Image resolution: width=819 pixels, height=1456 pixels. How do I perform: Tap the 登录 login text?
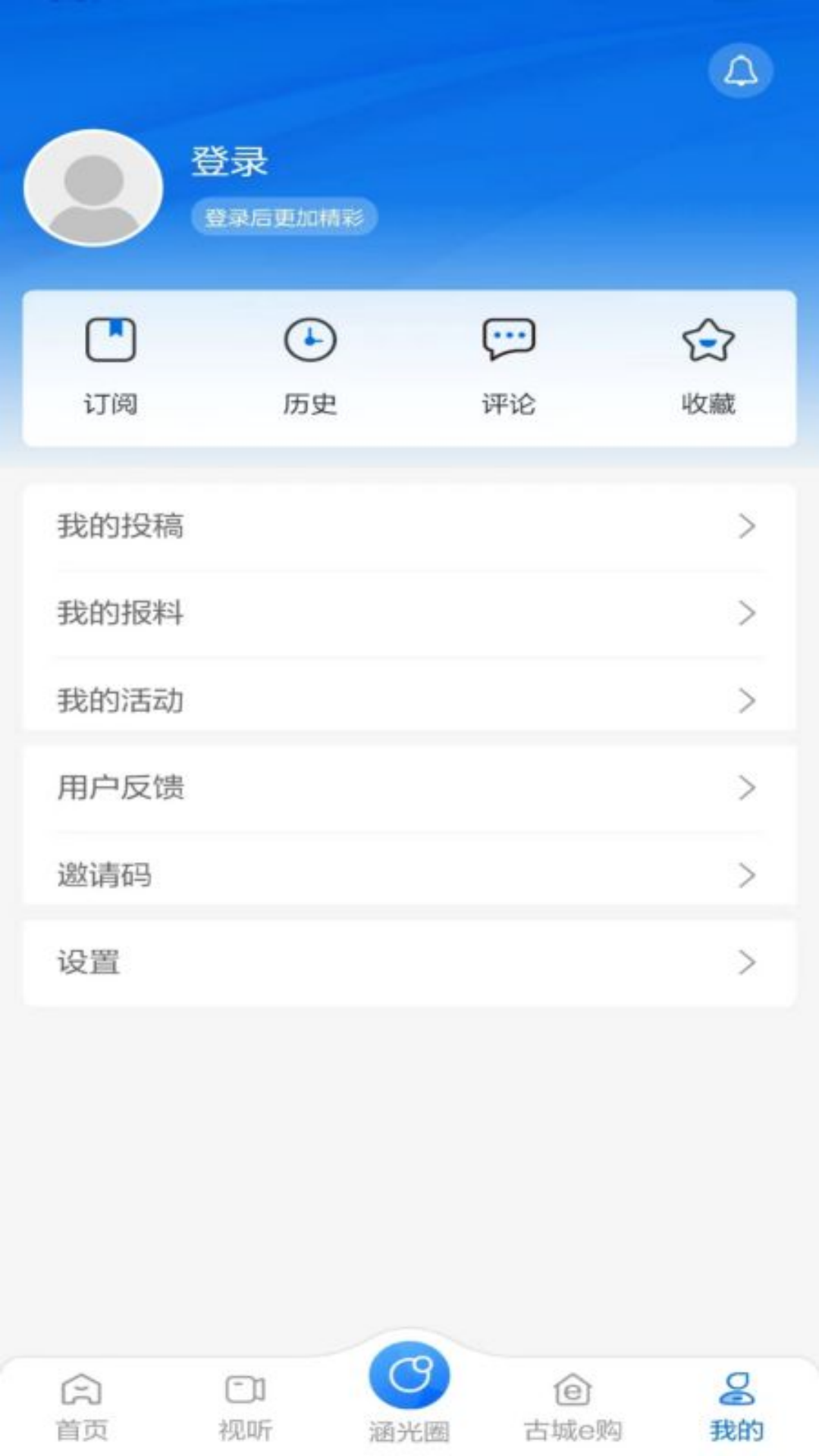[229, 162]
